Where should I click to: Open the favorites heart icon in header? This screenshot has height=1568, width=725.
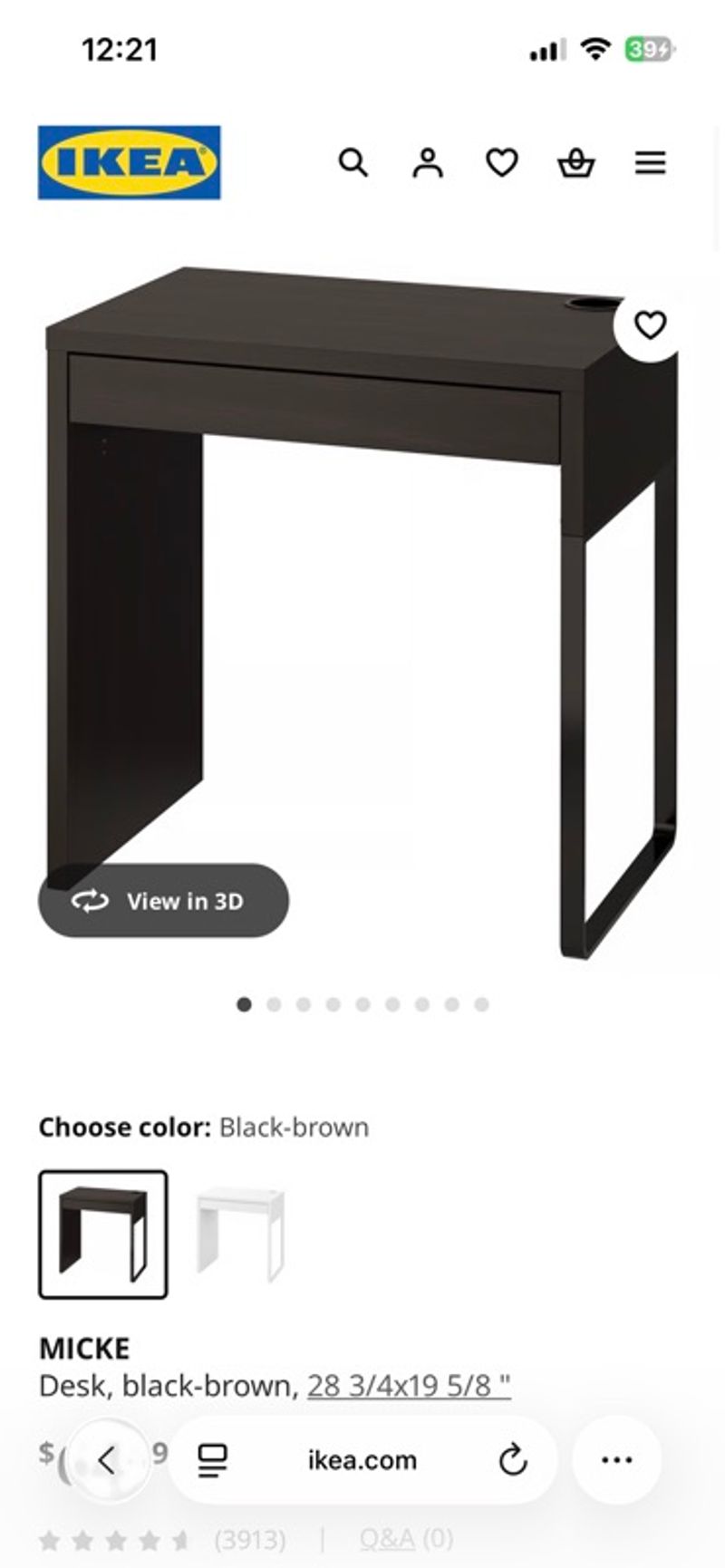[x=501, y=163]
